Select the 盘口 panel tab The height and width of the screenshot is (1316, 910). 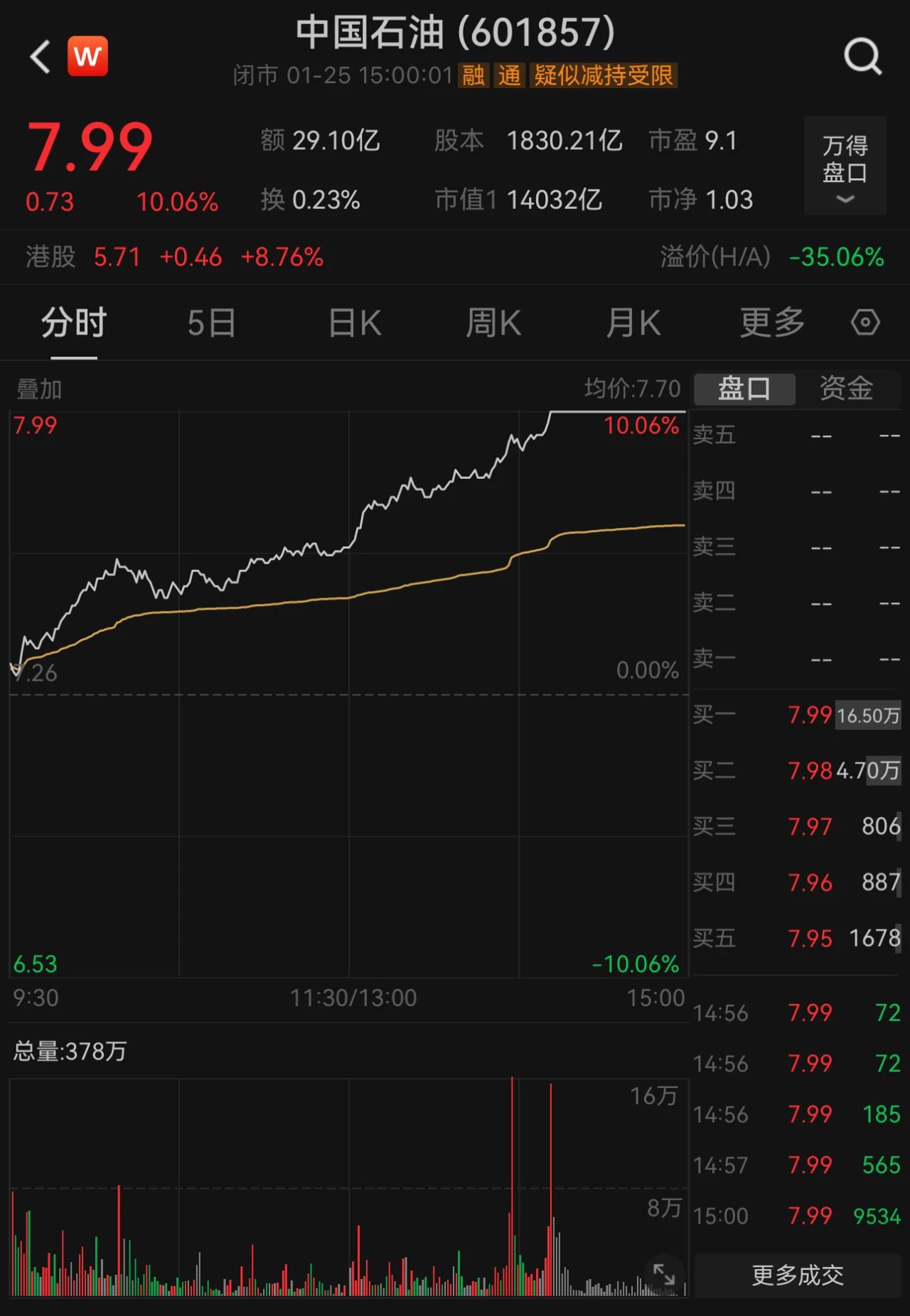pos(744,389)
